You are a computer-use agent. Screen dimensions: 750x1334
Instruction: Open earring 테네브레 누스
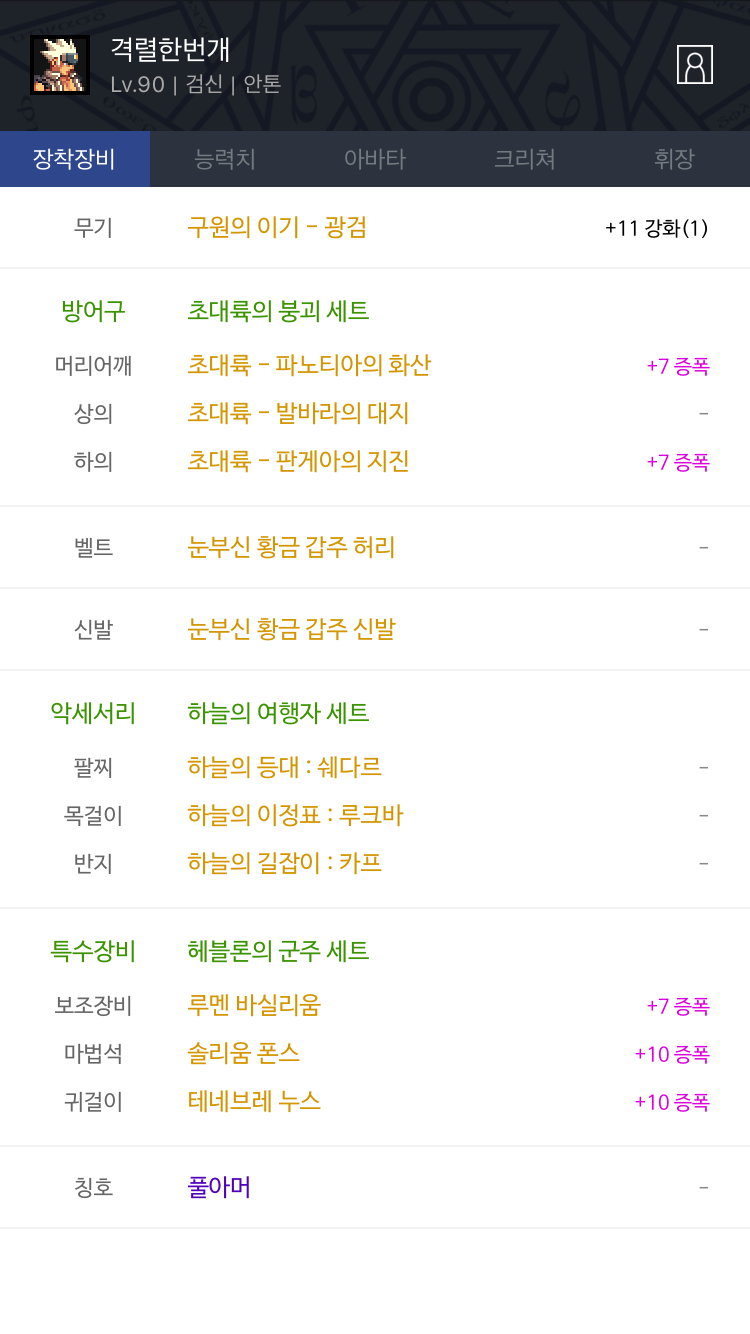point(254,1101)
